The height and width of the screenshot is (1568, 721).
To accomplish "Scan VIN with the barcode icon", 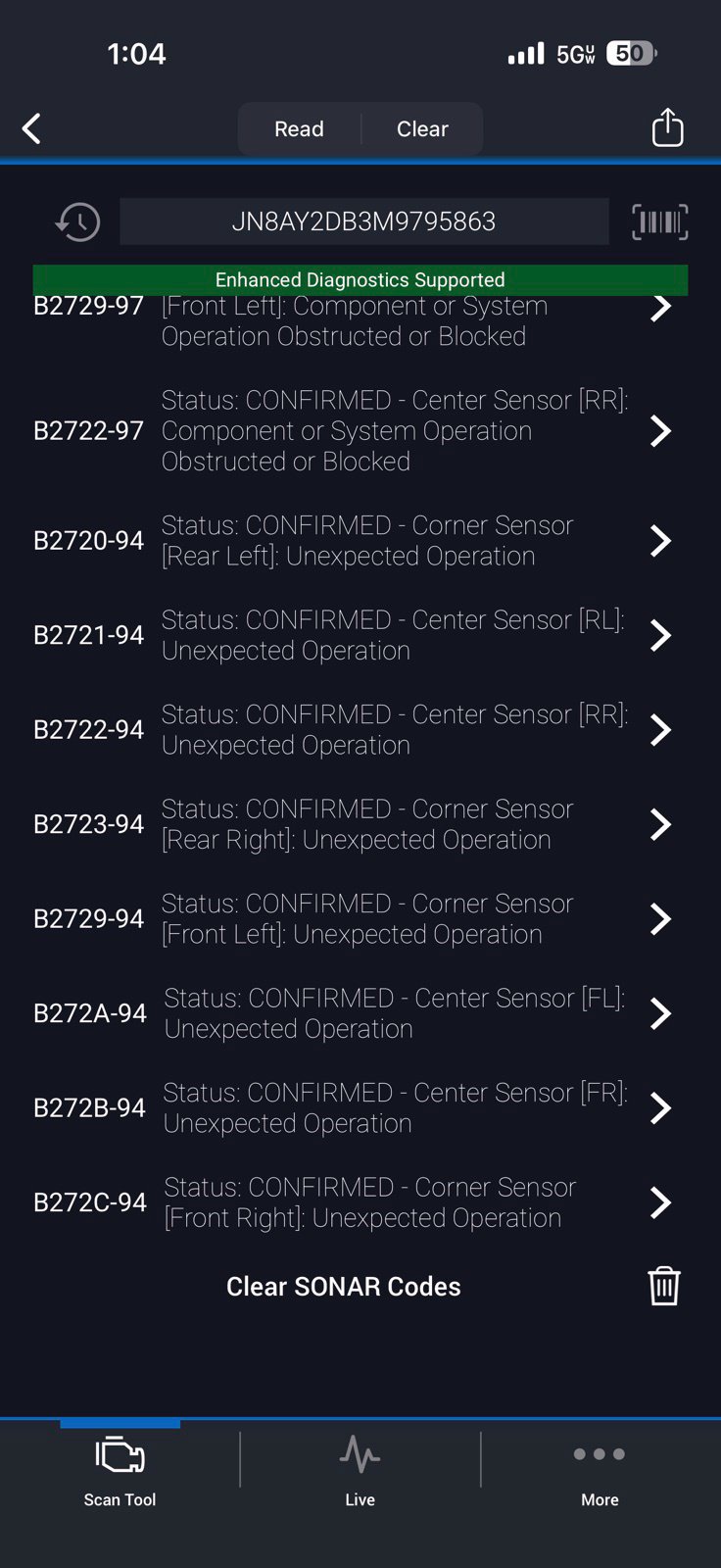I will tap(660, 222).
